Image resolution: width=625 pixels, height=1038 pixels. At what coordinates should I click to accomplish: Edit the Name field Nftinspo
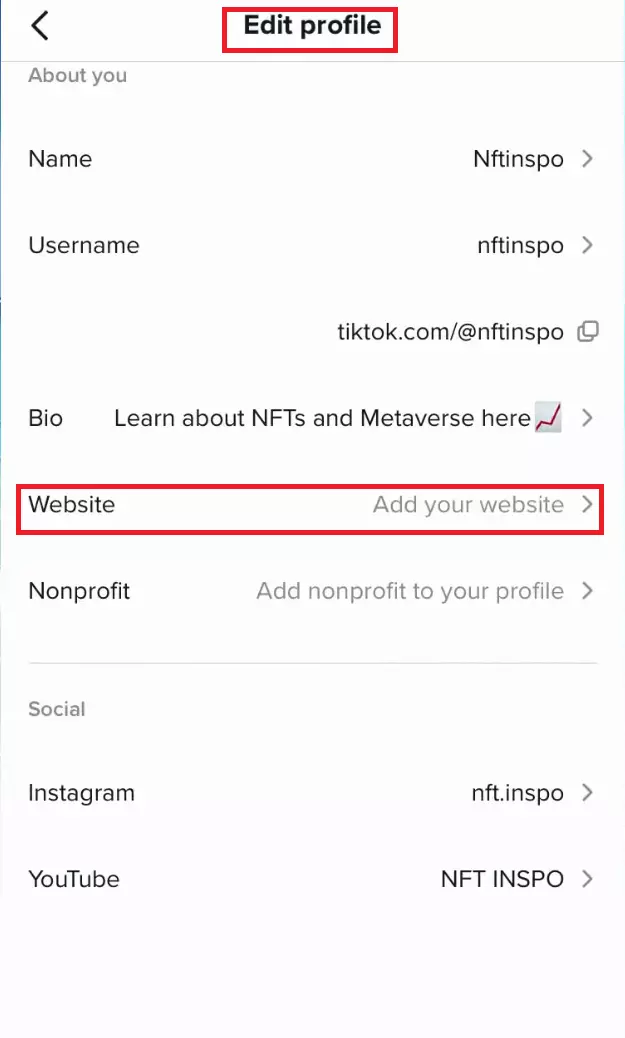[310, 159]
